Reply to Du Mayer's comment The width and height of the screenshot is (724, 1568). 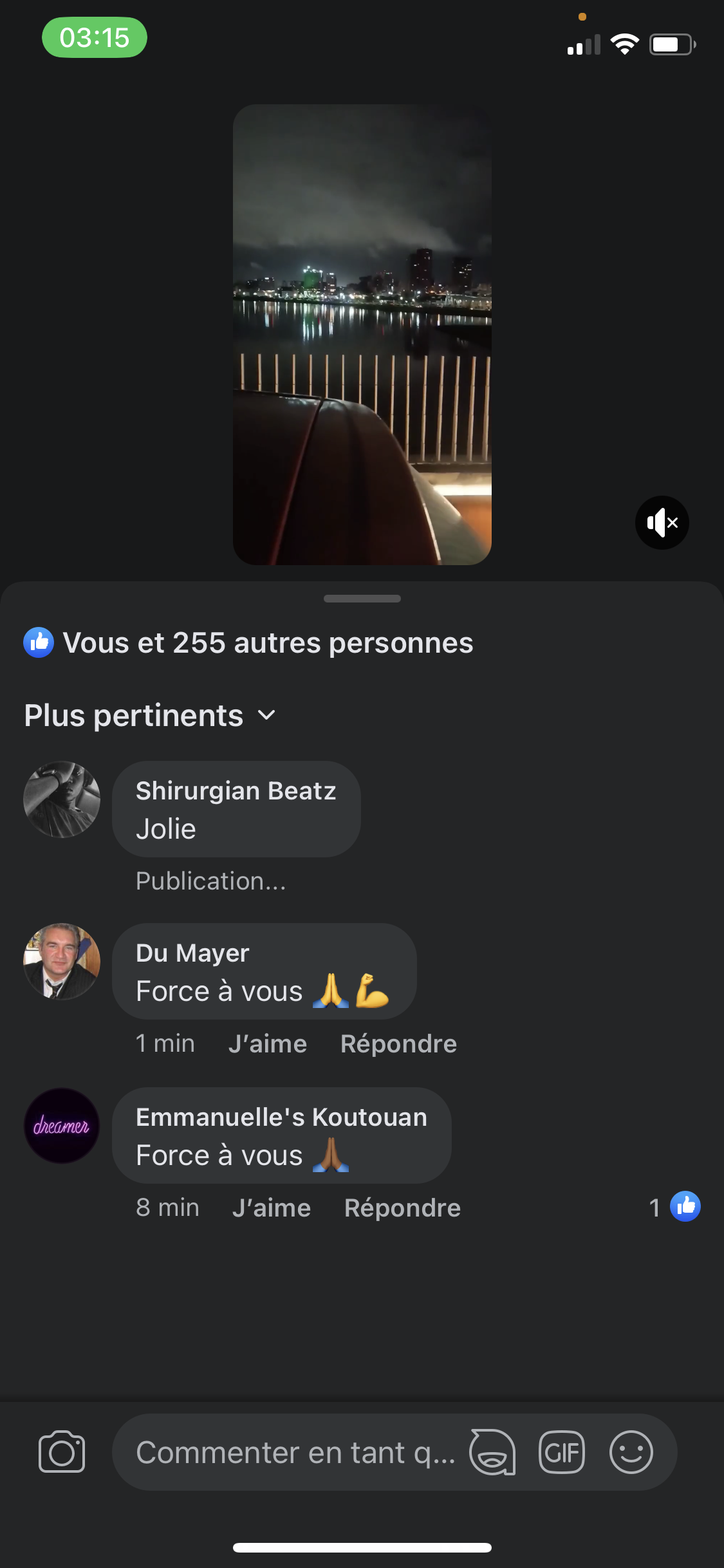(x=398, y=1043)
